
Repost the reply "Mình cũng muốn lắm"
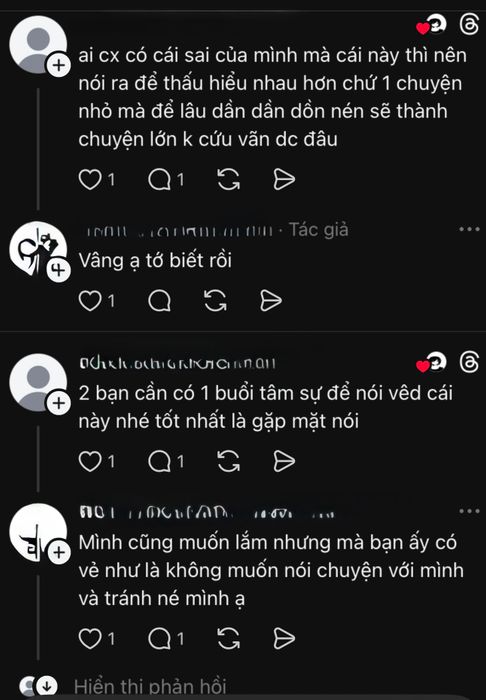click(x=228, y=639)
